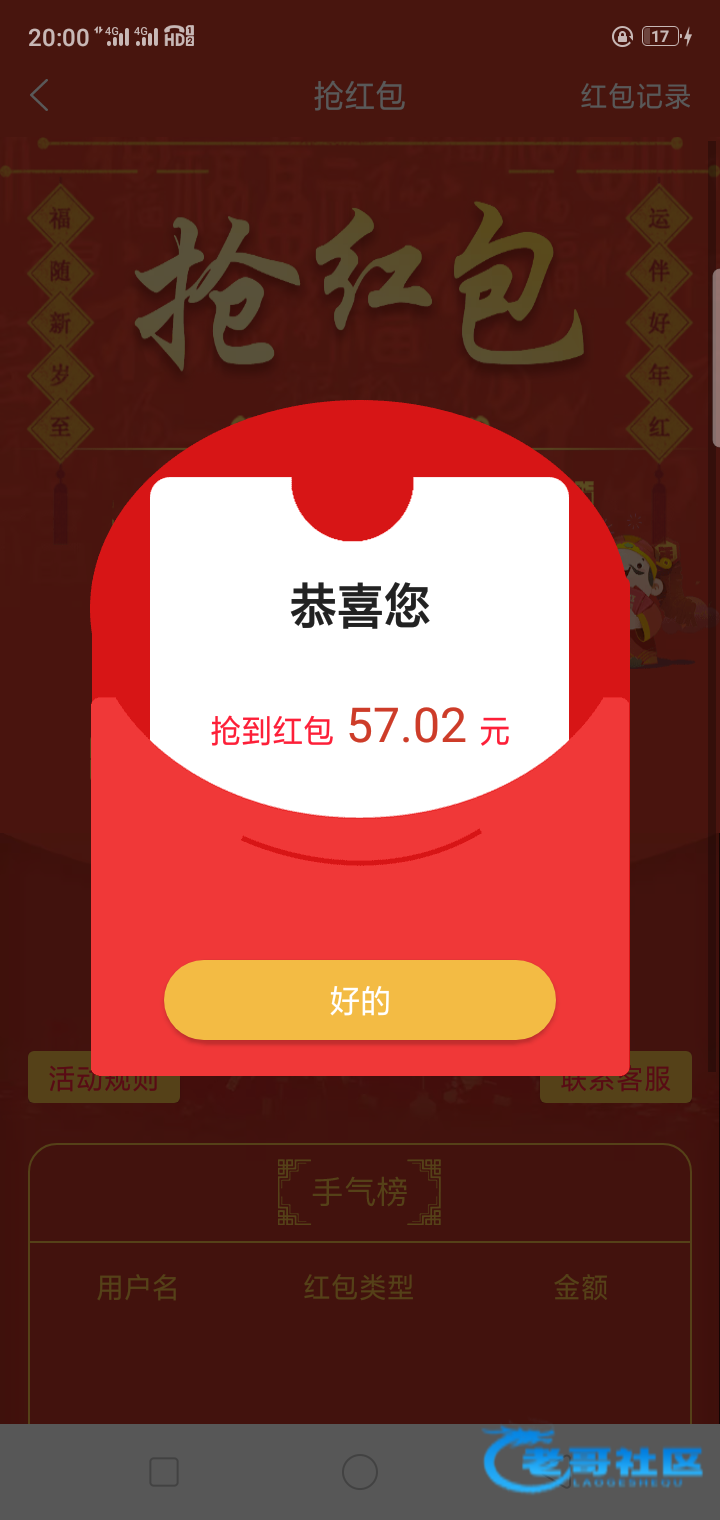Open 红包记录 records

click(x=635, y=96)
